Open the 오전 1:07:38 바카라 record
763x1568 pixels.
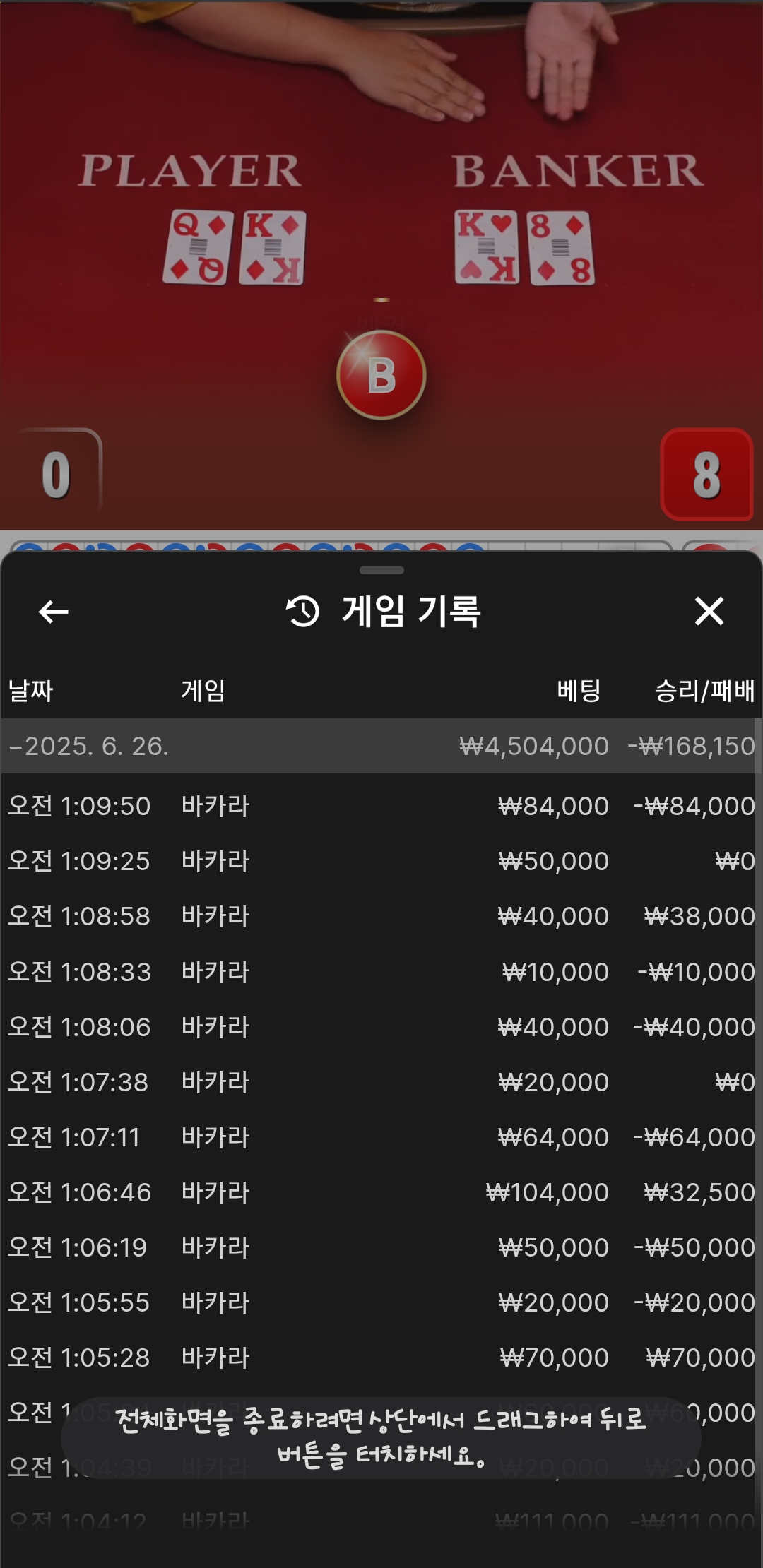pos(380,1082)
